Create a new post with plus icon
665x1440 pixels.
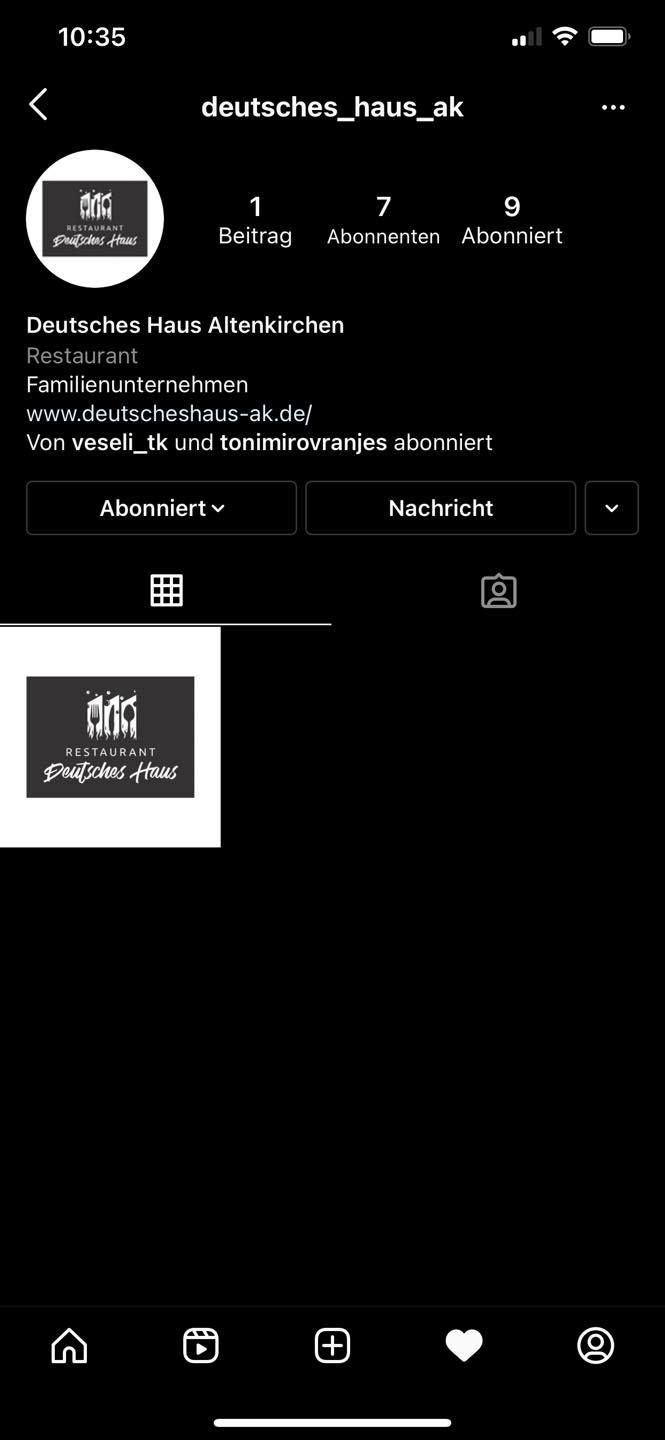click(x=333, y=1345)
